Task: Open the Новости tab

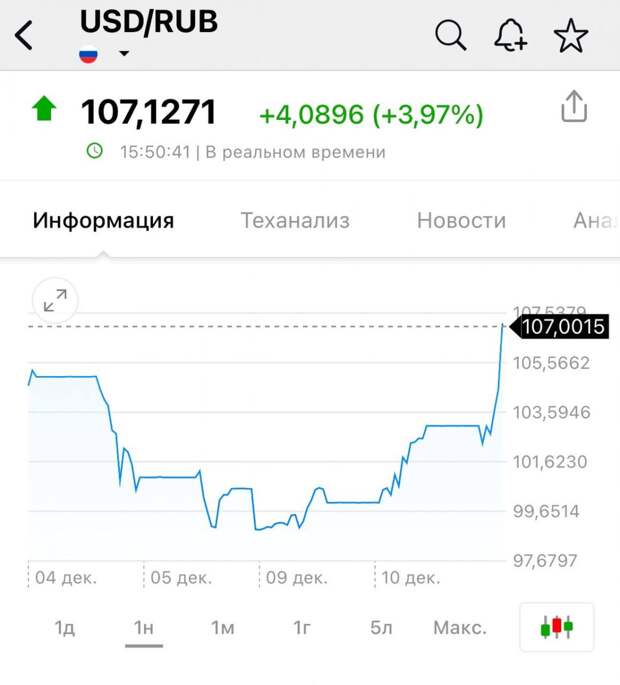Action: click(461, 221)
